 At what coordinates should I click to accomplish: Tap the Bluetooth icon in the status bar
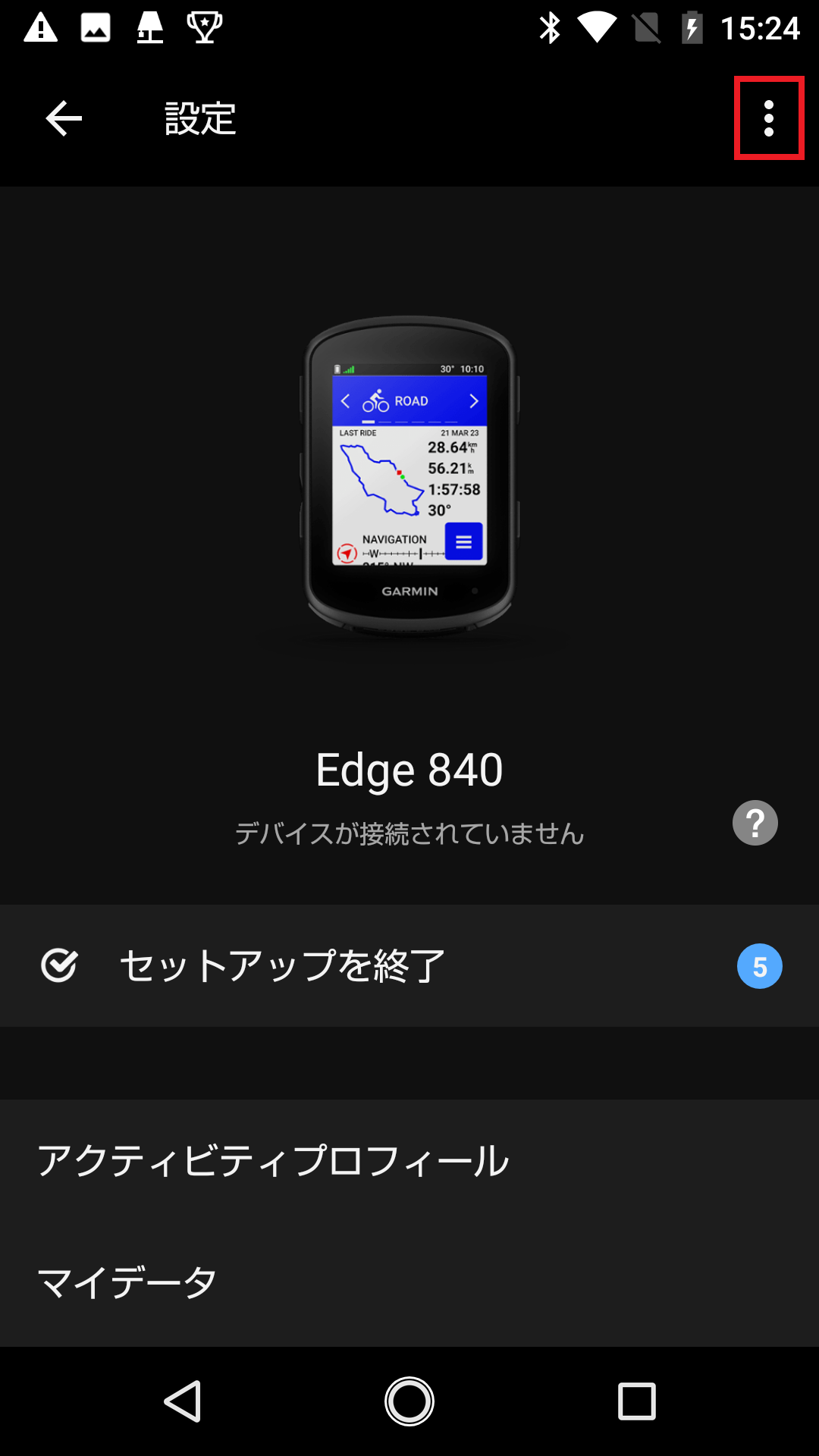click(548, 28)
